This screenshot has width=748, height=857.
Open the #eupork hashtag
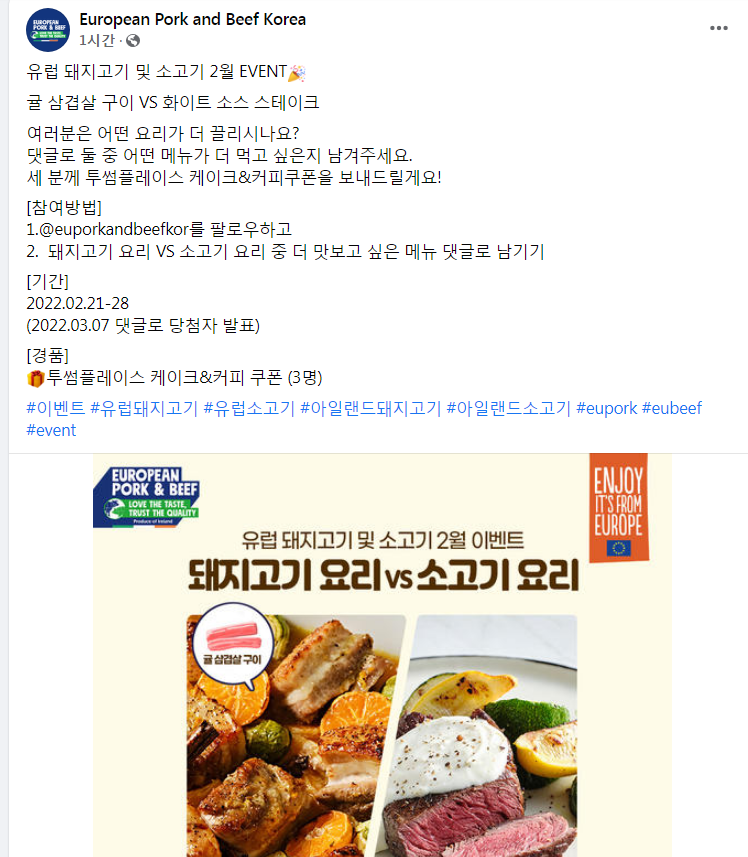pyautogui.click(x=606, y=408)
